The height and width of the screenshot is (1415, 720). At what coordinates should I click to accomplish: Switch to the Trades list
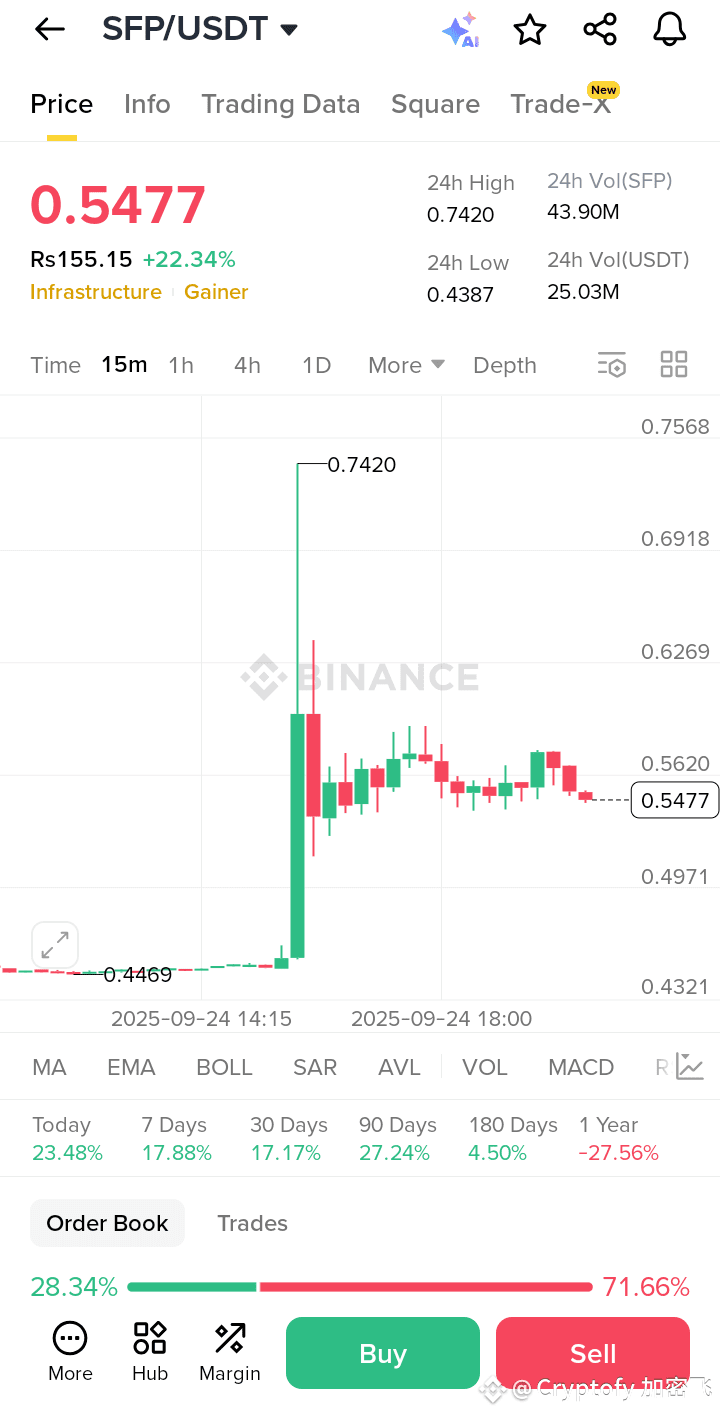[252, 1223]
